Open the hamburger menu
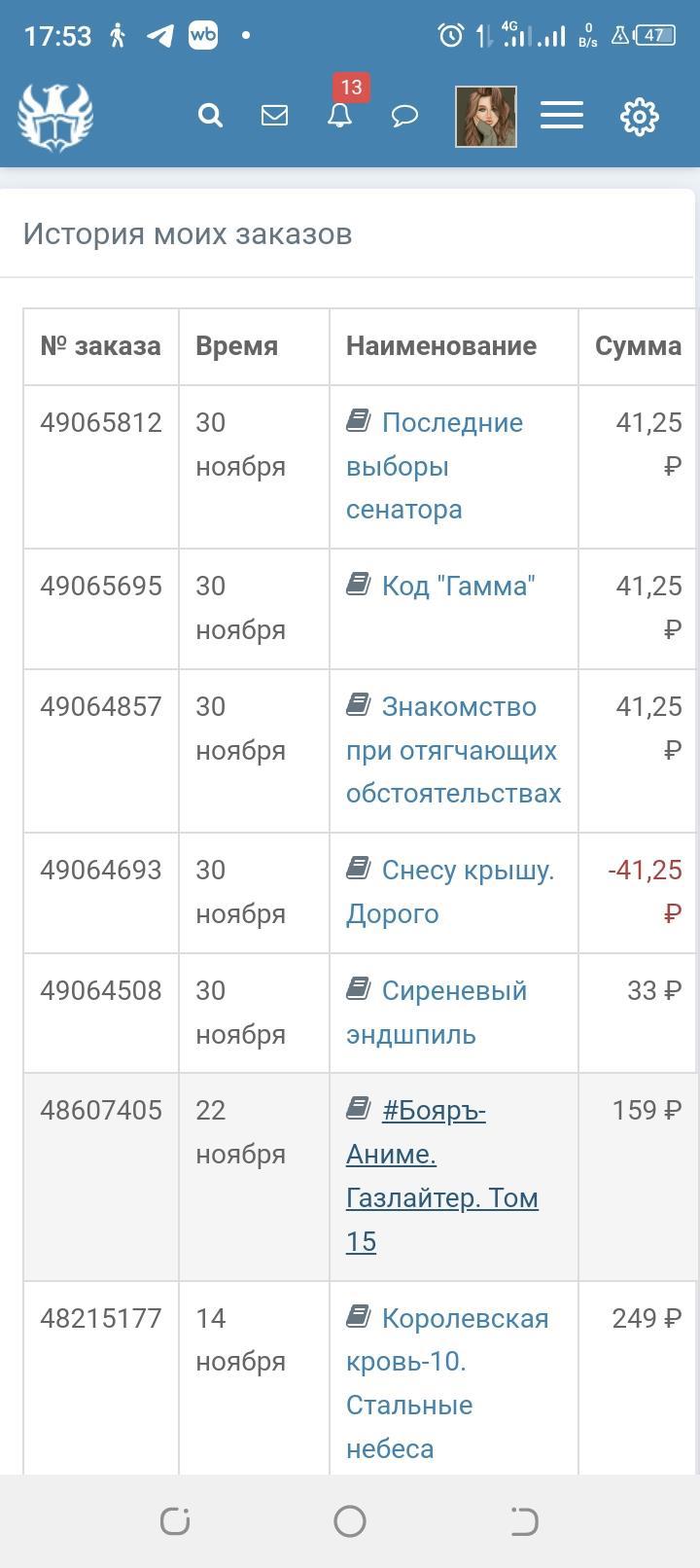Image resolution: width=700 pixels, height=1568 pixels. [562, 116]
